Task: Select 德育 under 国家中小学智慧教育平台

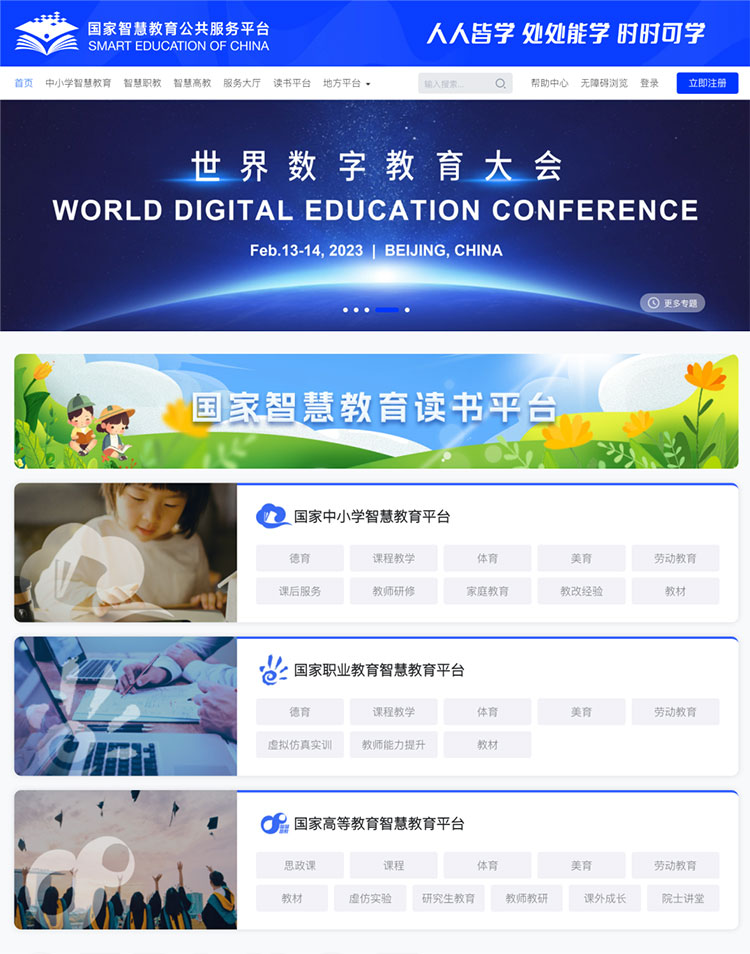Action: click(x=299, y=558)
